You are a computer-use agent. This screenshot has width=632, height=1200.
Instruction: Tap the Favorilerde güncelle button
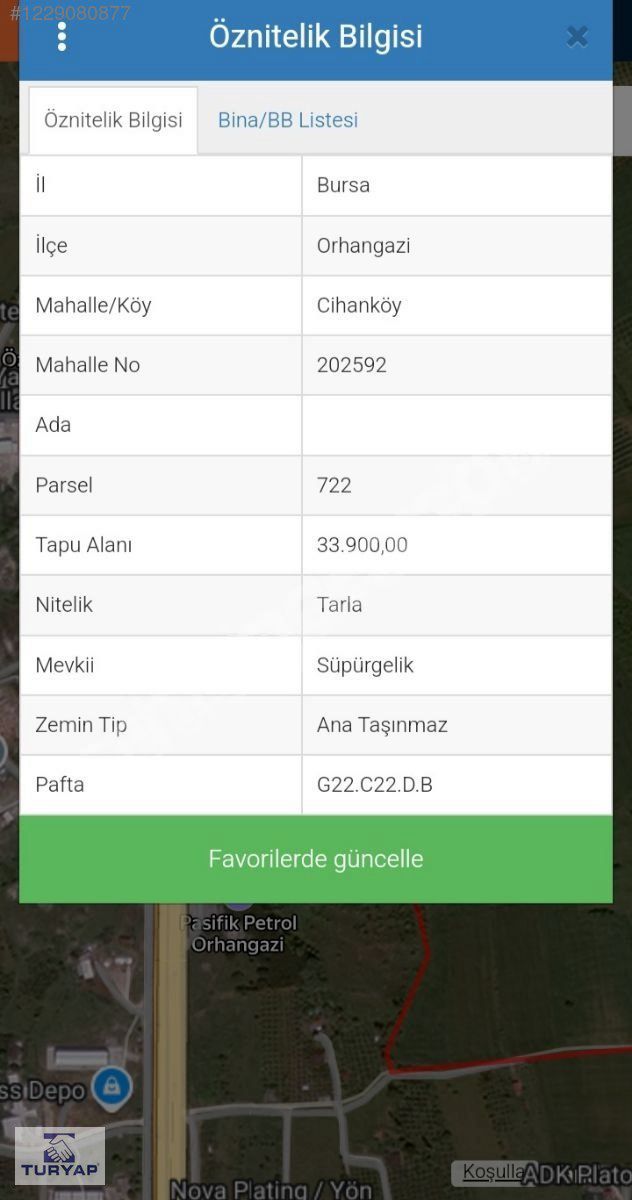click(316, 859)
